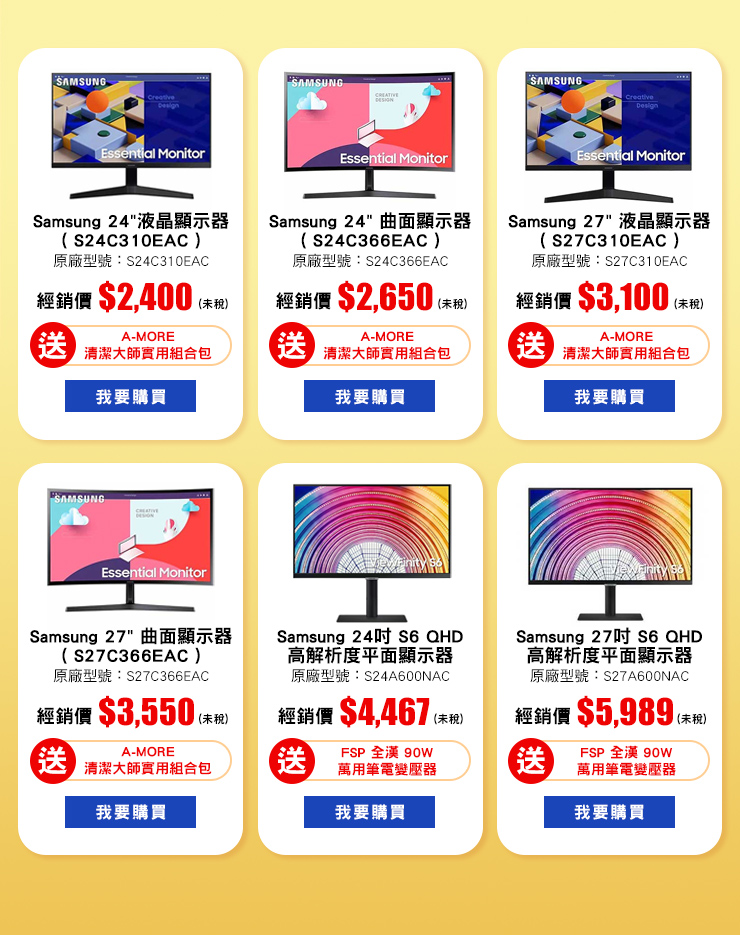The image size is (740, 935).
Task: Purchase the Samsung S27C366EAC curved monitor
Action: pos(130,812)
